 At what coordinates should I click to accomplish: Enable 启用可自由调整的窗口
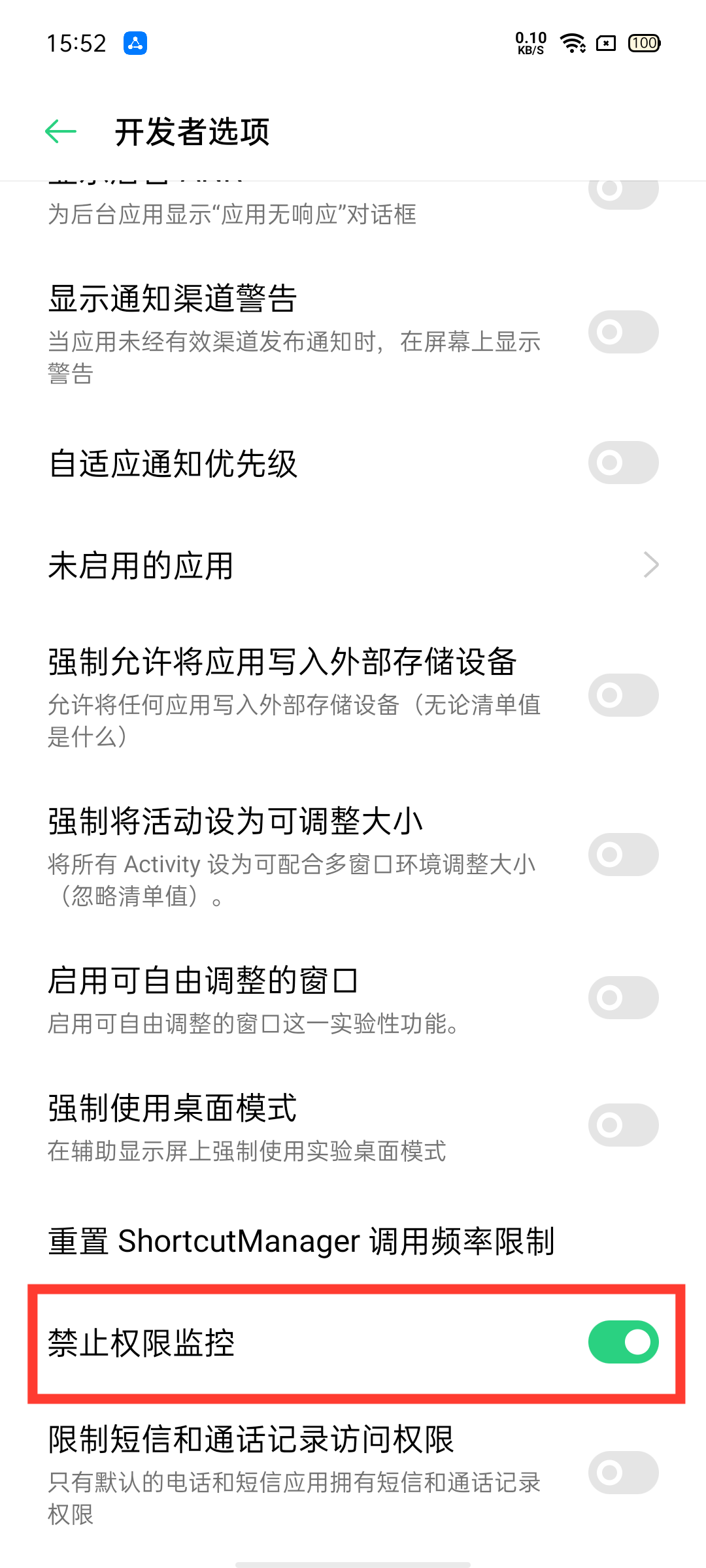tap(623, 996)
